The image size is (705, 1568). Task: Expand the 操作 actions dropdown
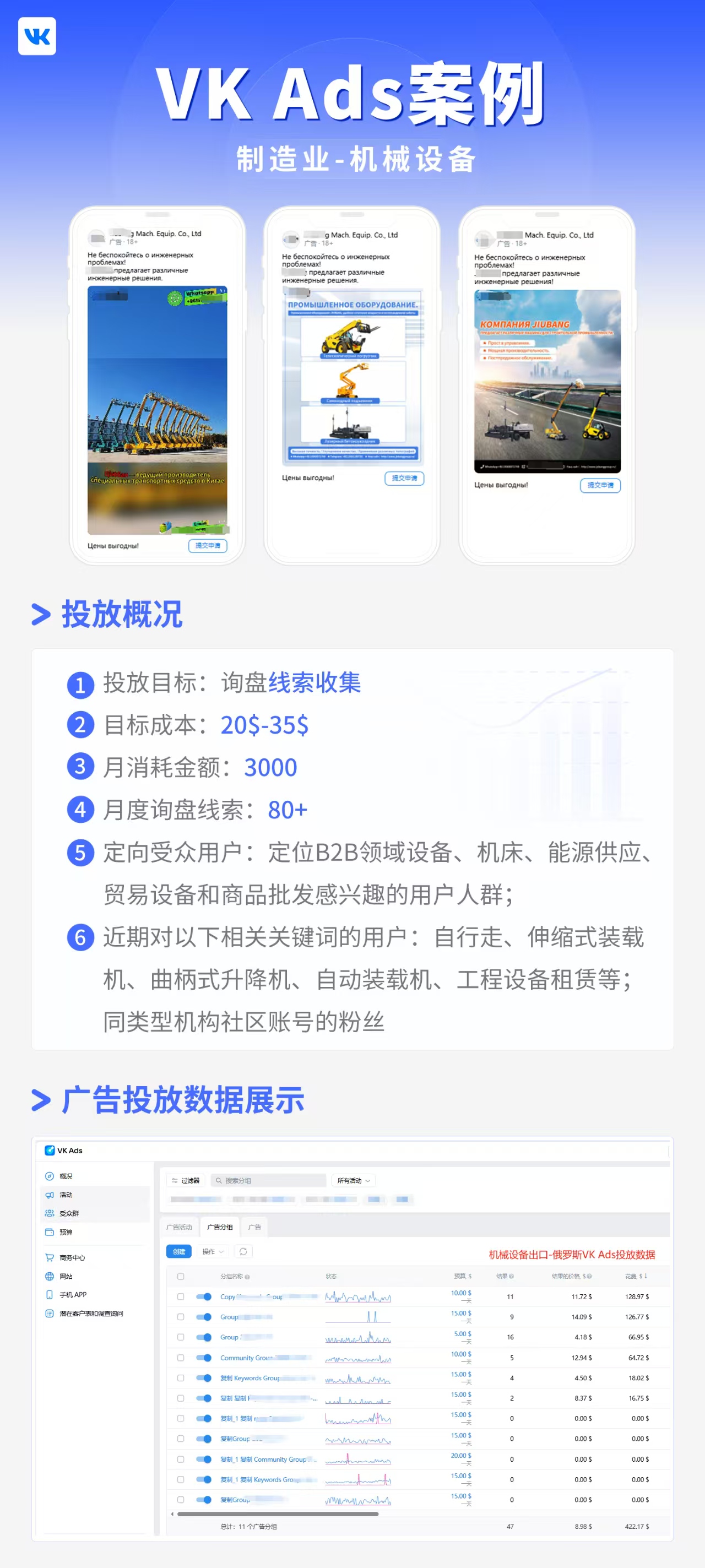coord(212,1251)
